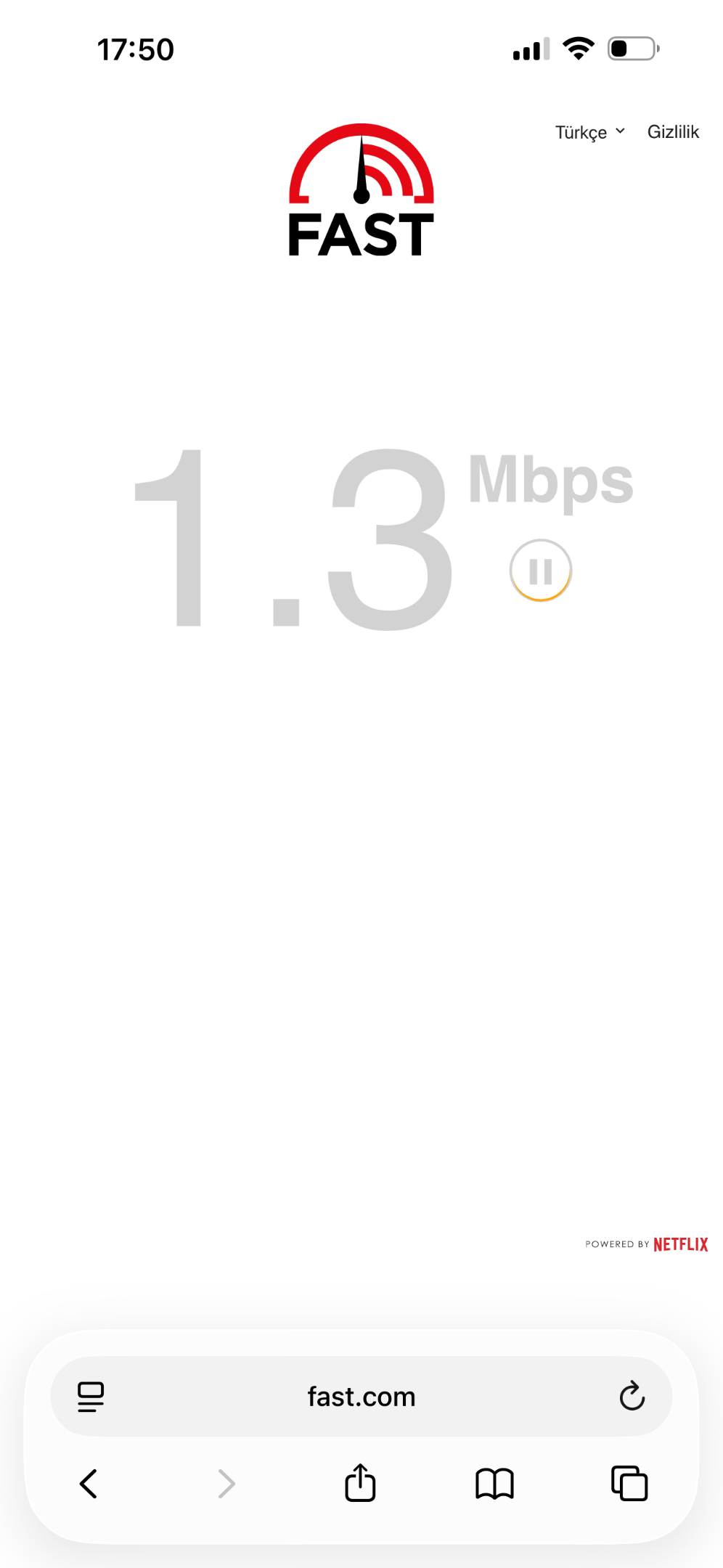Open the Türkçe language dropdown
Screen dimensions: 723x1568
589,133
